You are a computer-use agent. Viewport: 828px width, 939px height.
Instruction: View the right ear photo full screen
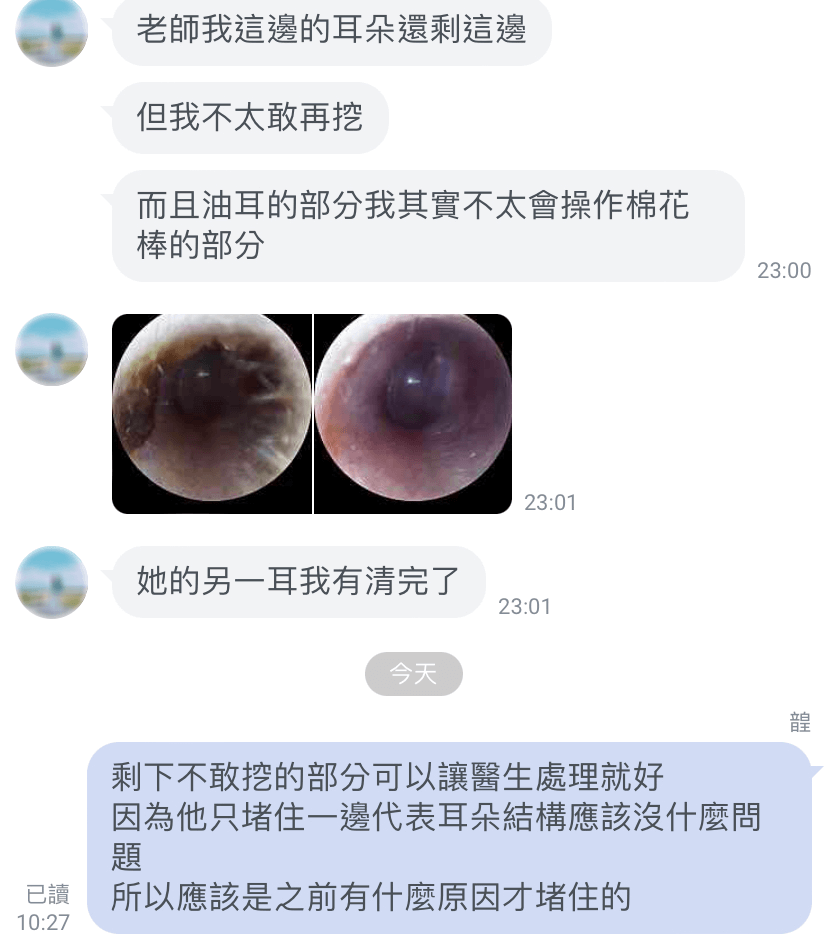[x=413, y=414]
